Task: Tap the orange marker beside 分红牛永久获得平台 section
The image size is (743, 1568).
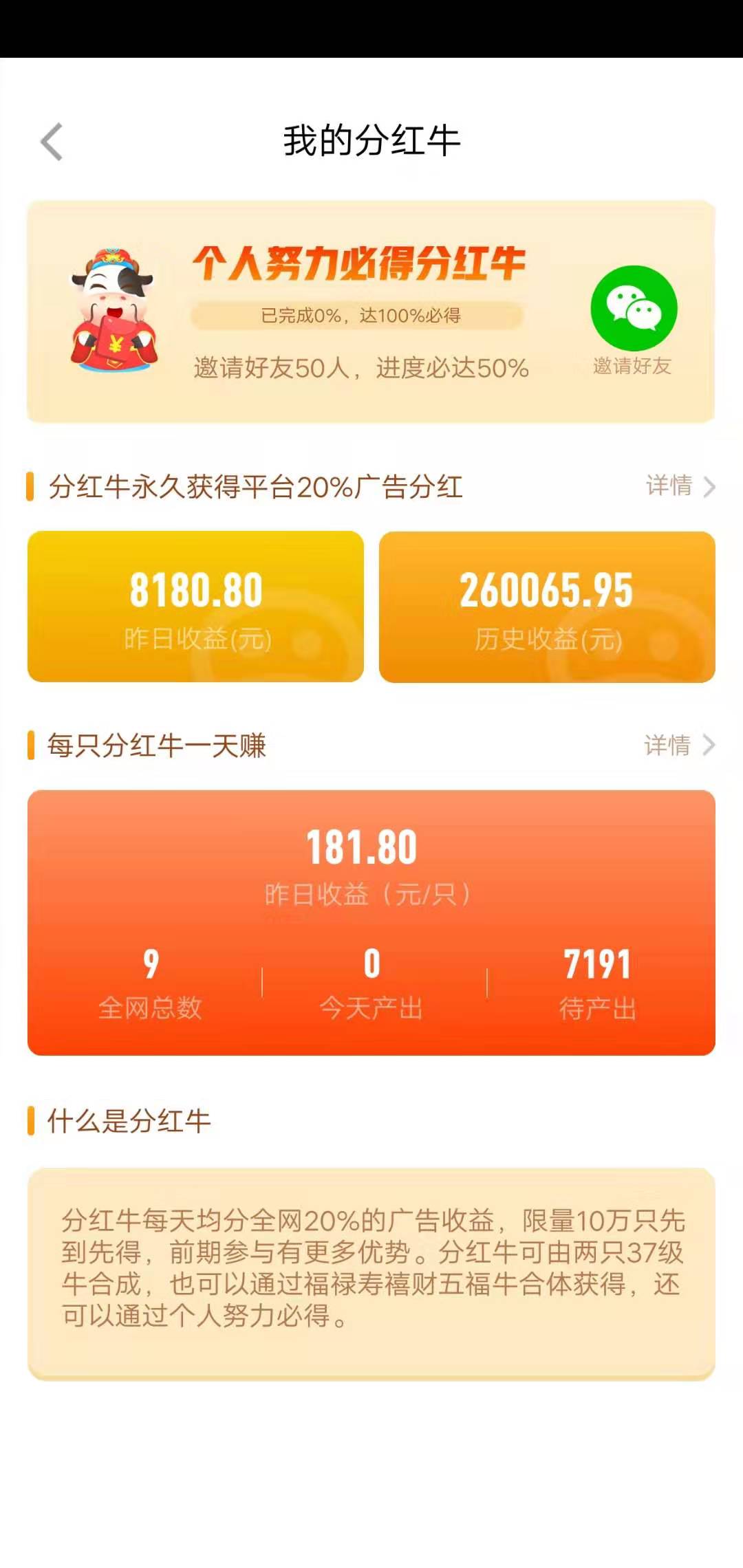Action: [30, 487]
